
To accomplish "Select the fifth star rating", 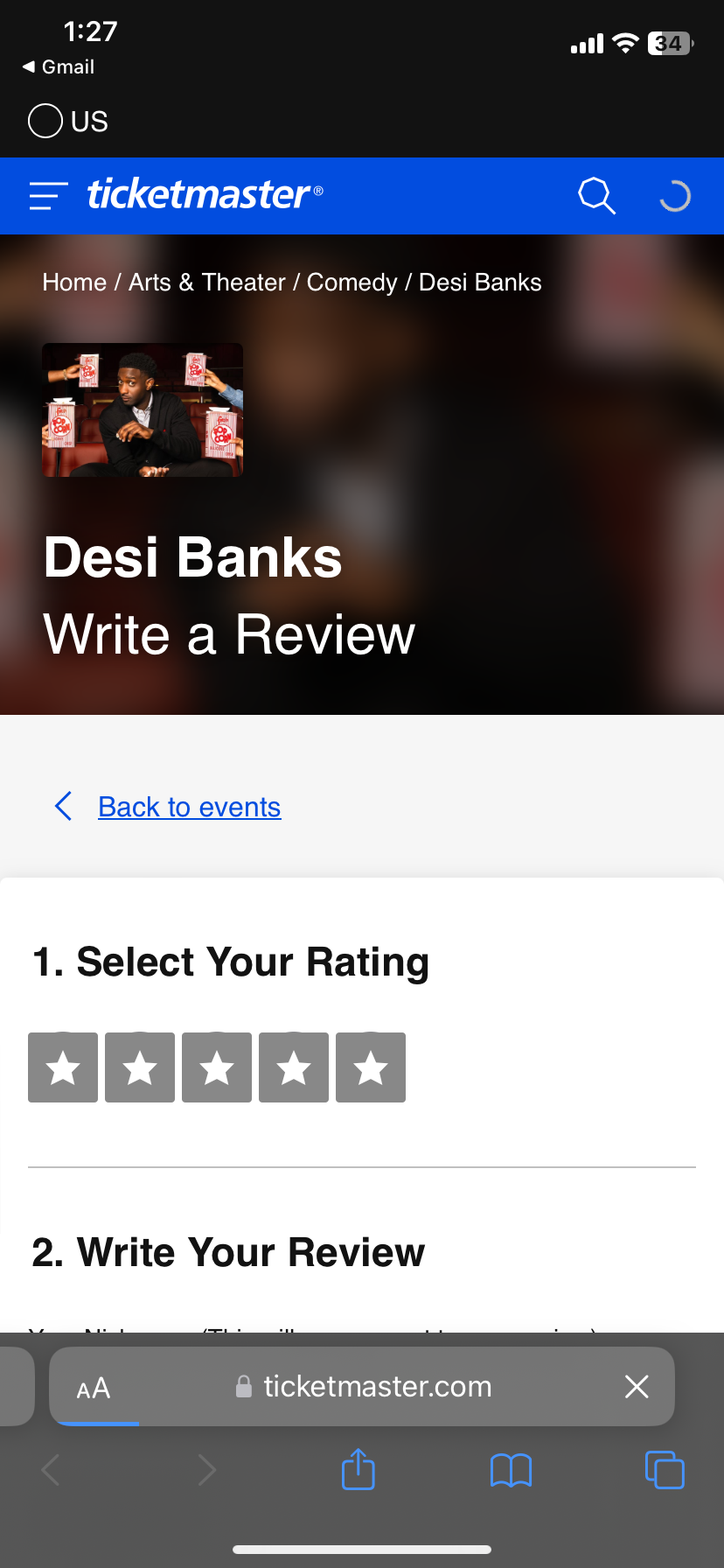I will pyautogui.click(x=371, y=1067).
